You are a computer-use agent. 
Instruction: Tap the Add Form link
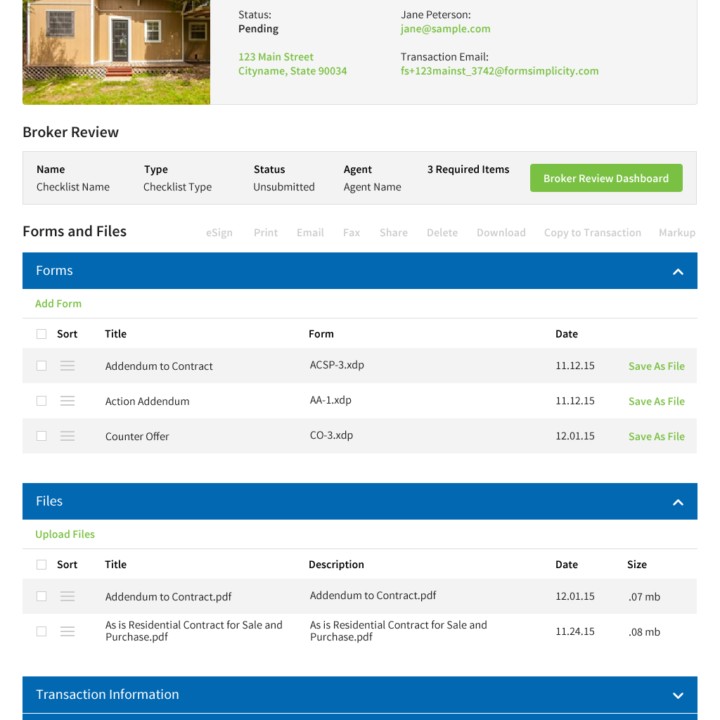click(x=58, y=304)
